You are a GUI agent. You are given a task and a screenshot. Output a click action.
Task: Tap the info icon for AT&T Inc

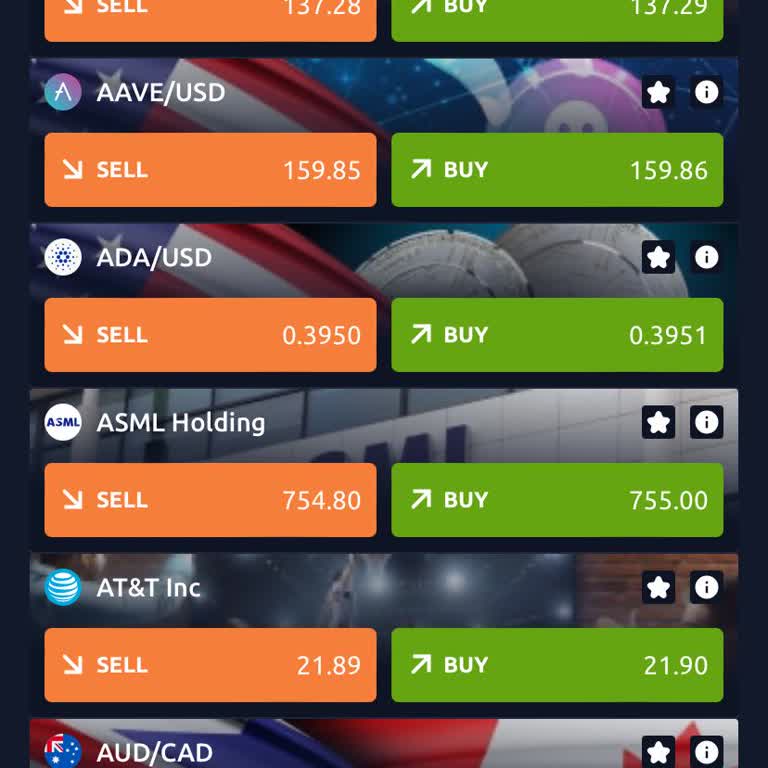click(706, 588)
